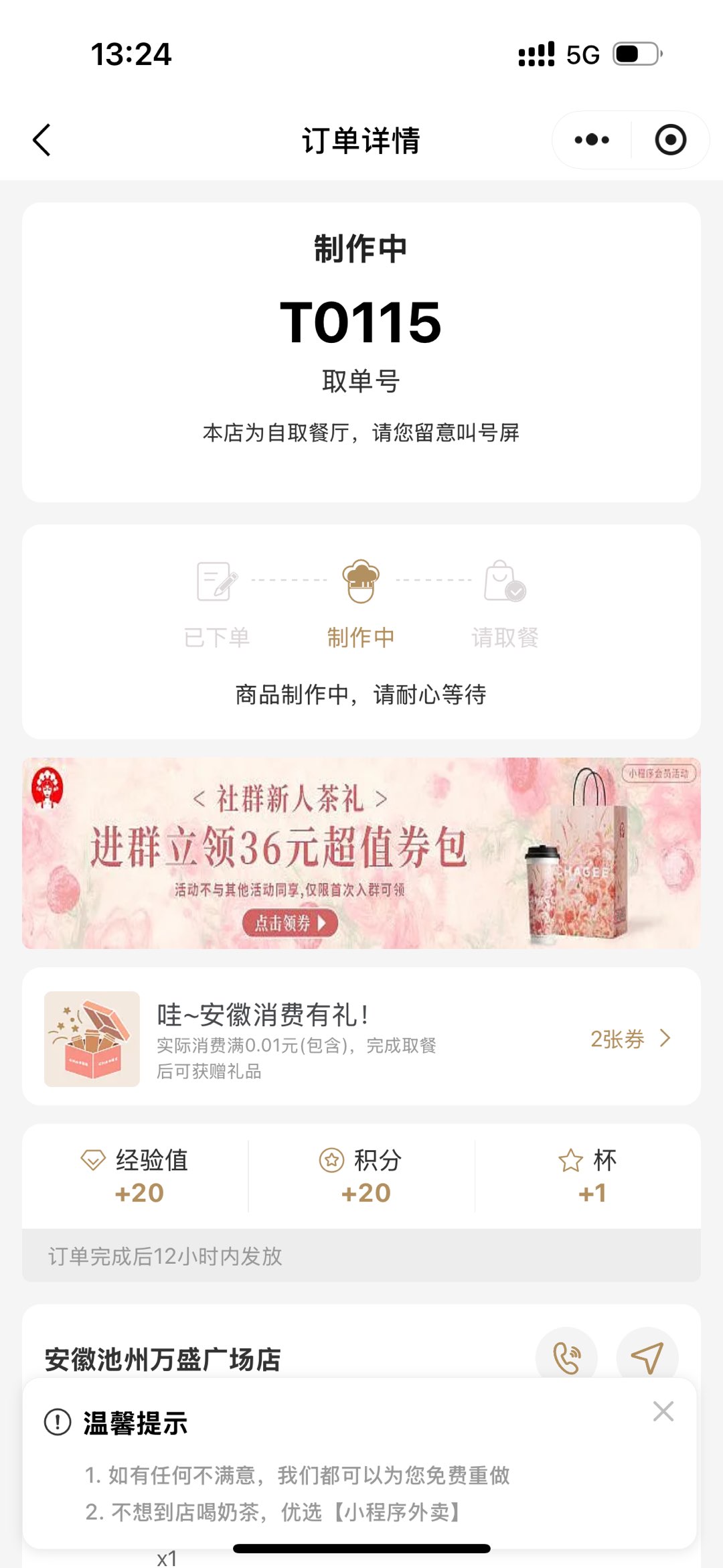This screenshot has height=1568, width=723.
Task: Open the mini program more options menu
Action: click(x=592, y=140)
